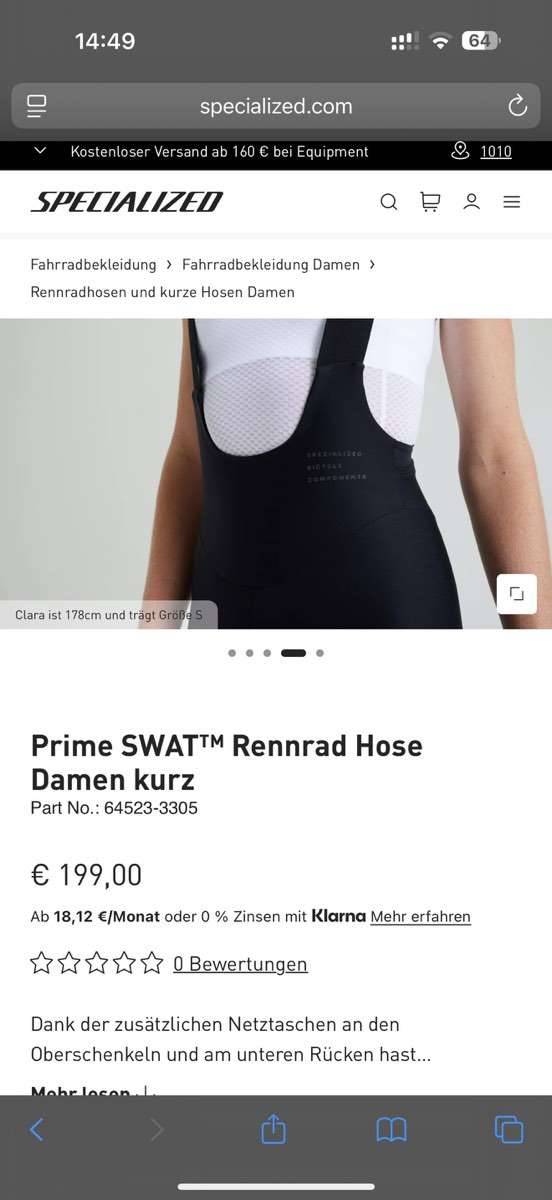The image size is (552, 1200).
Task: Jump to the last image dot
Action: pyautogui.click(x=320, y=653)
